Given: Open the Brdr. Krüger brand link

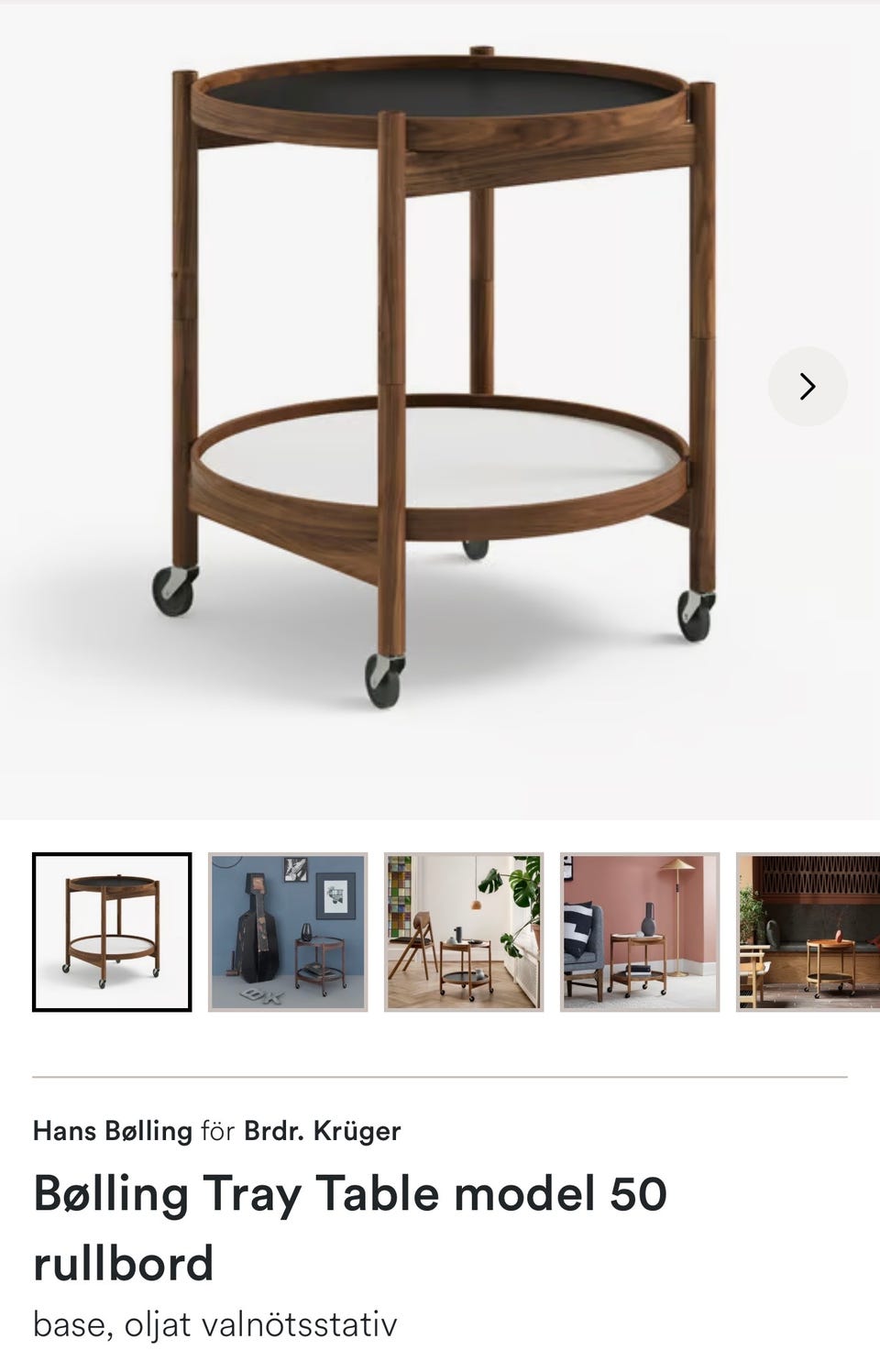Looking at the screenshot, I should click(321, 1131).
